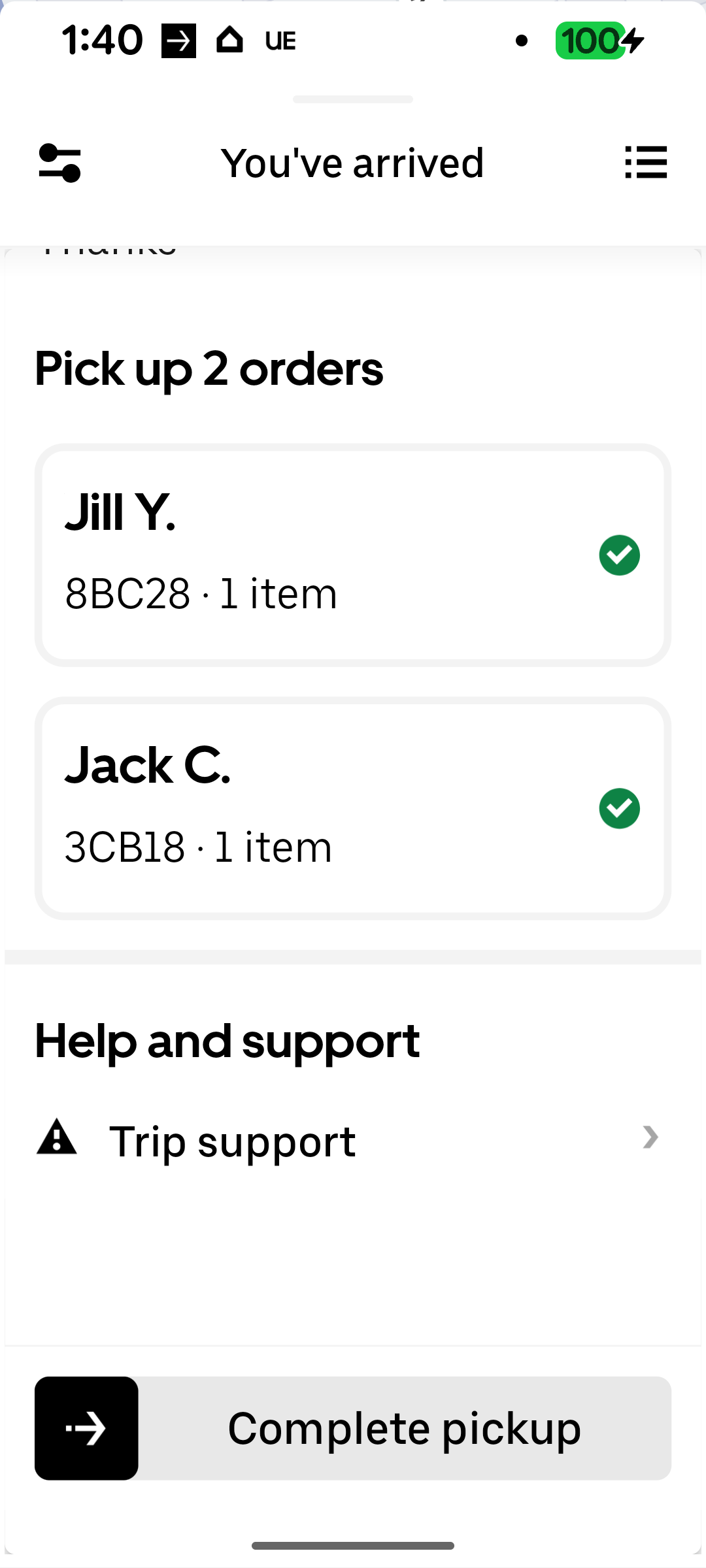Open Jack C.'s order 3CB18
The image size is (706, 1568).
coord(353,808)
